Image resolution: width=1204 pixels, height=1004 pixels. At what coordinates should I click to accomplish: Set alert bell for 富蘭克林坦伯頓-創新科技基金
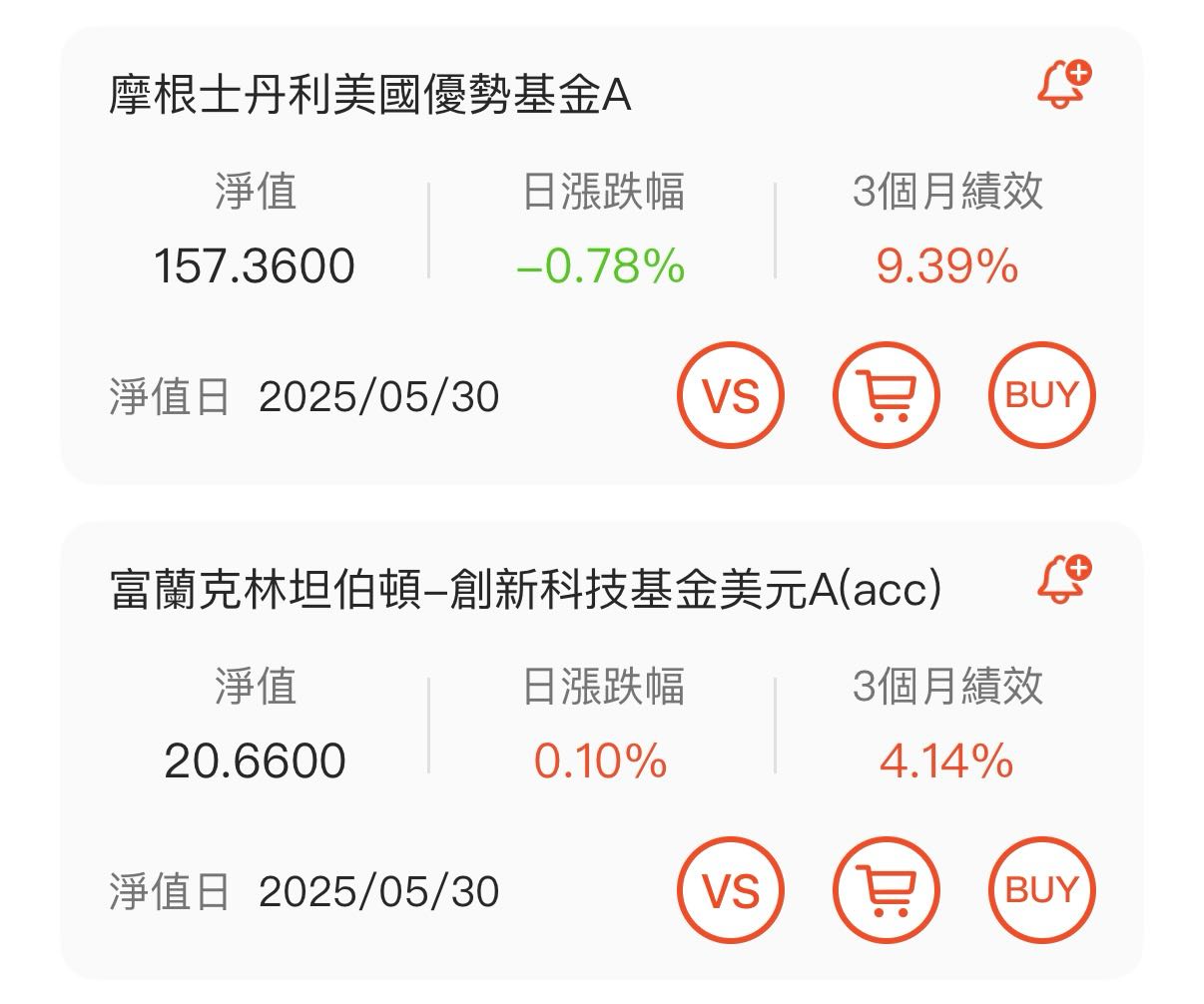[1064, 580]
